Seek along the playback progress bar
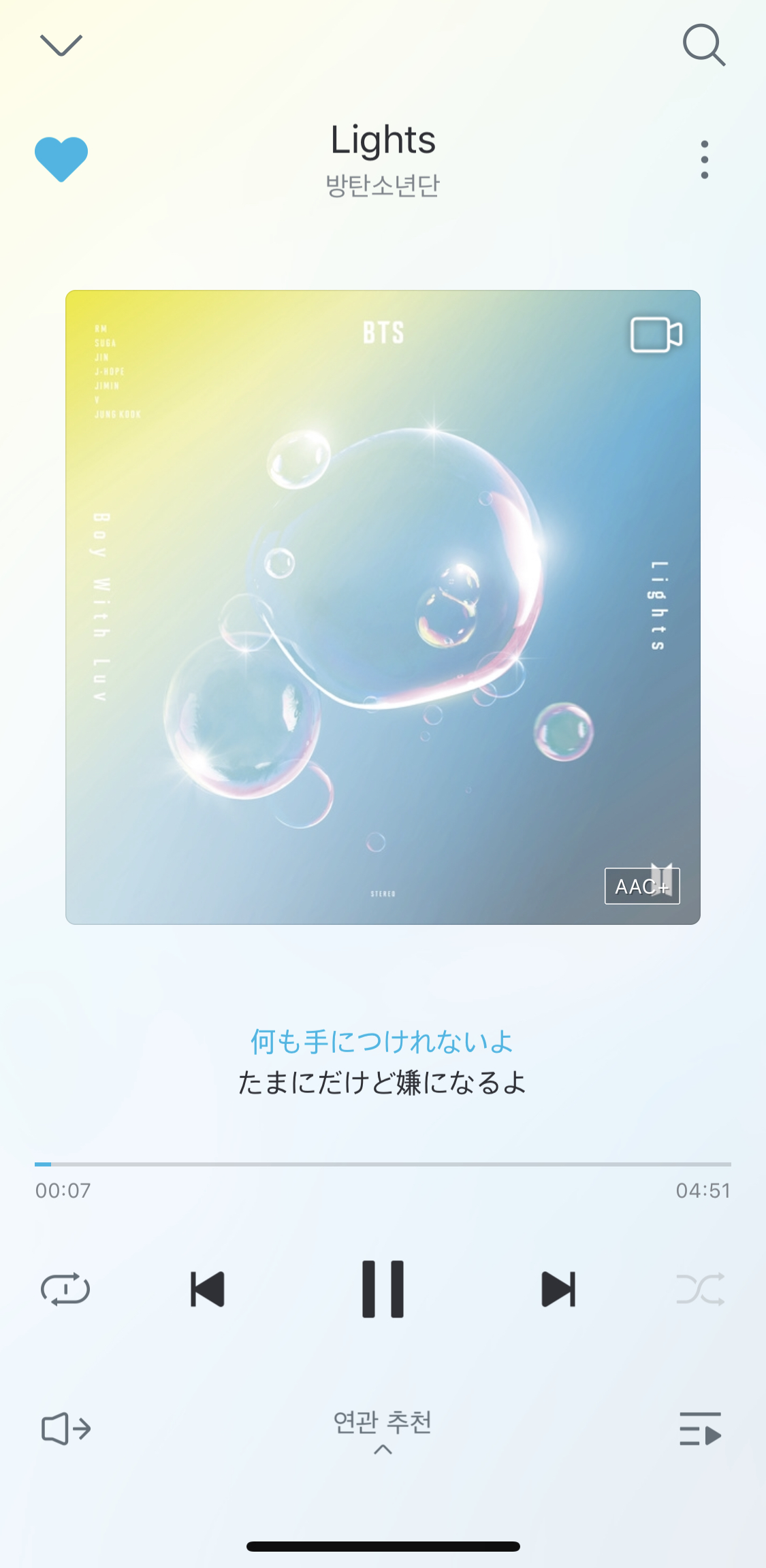Image resolution: width=766 pixels, height=1568 pixels. 383,1164
